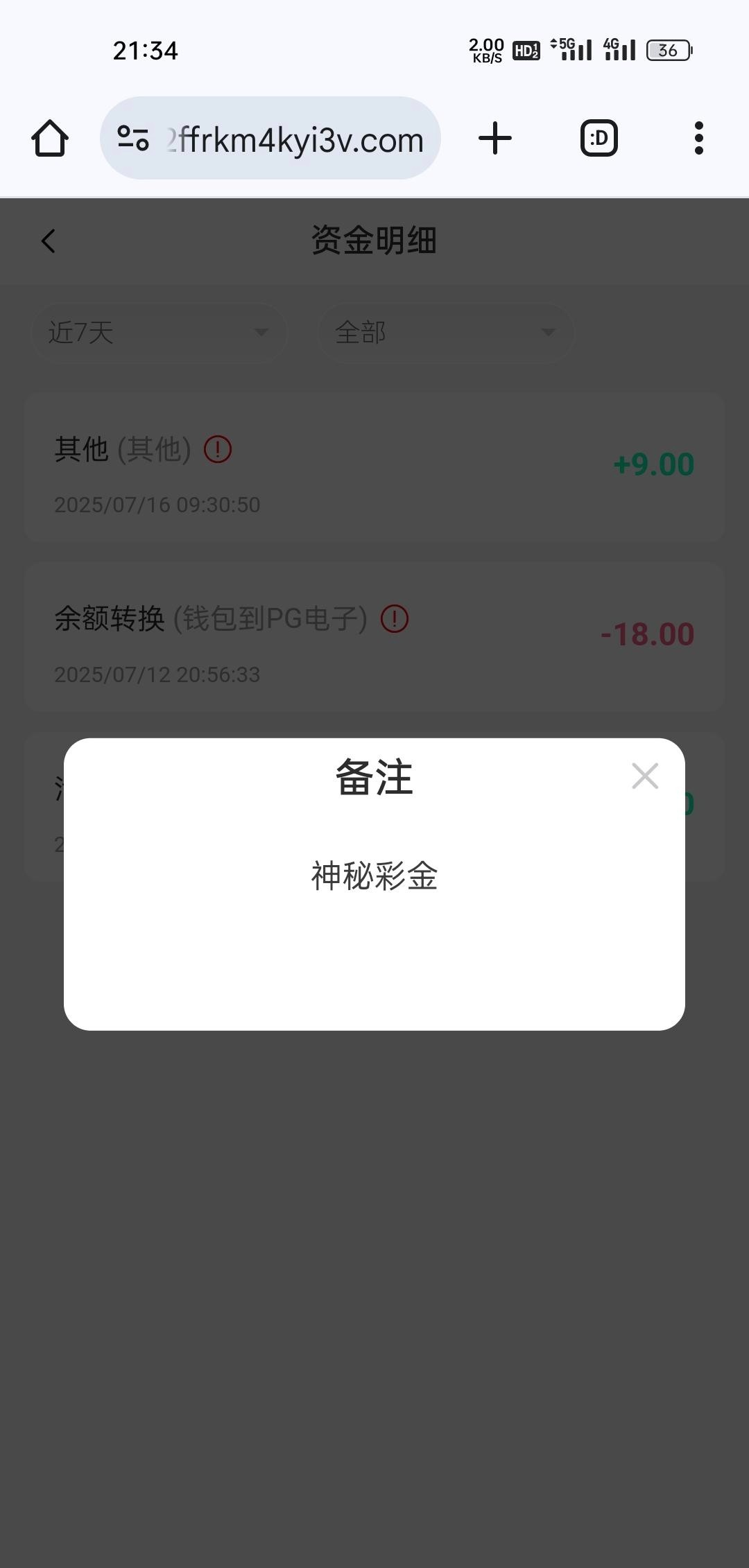This screenshot has width=749, height=1568.
Task: Go back from 资金明细 page
Action: (x=48, y=241)
